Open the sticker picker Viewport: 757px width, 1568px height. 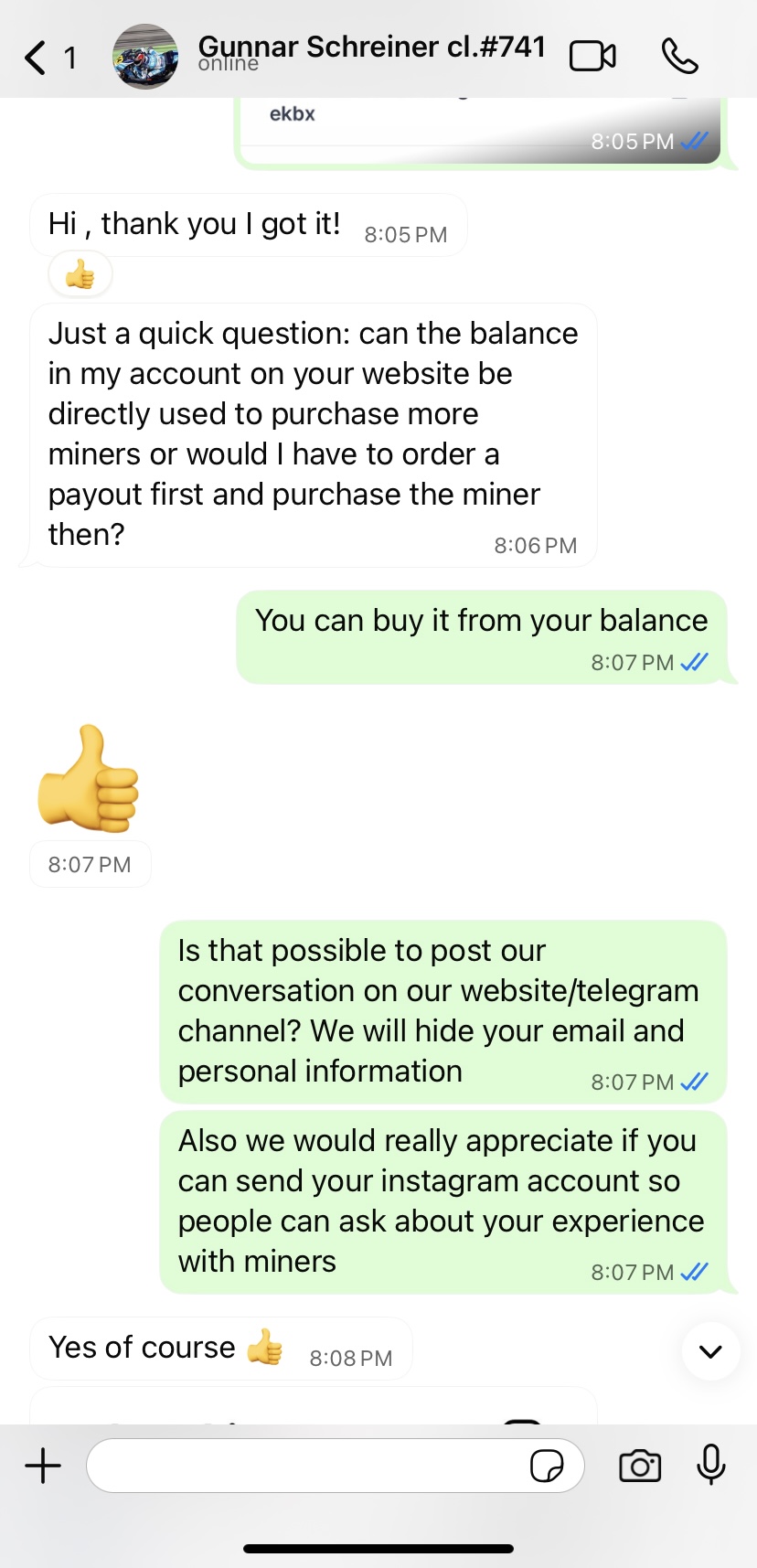(547, 1467)
